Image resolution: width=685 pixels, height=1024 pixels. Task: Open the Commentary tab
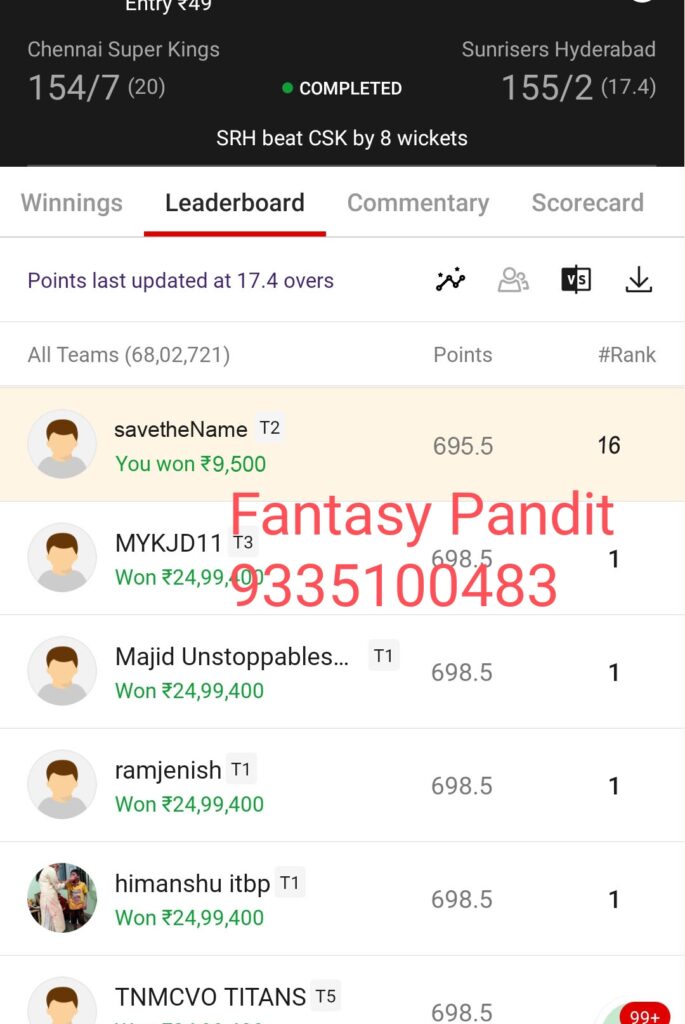click(417, 203)
